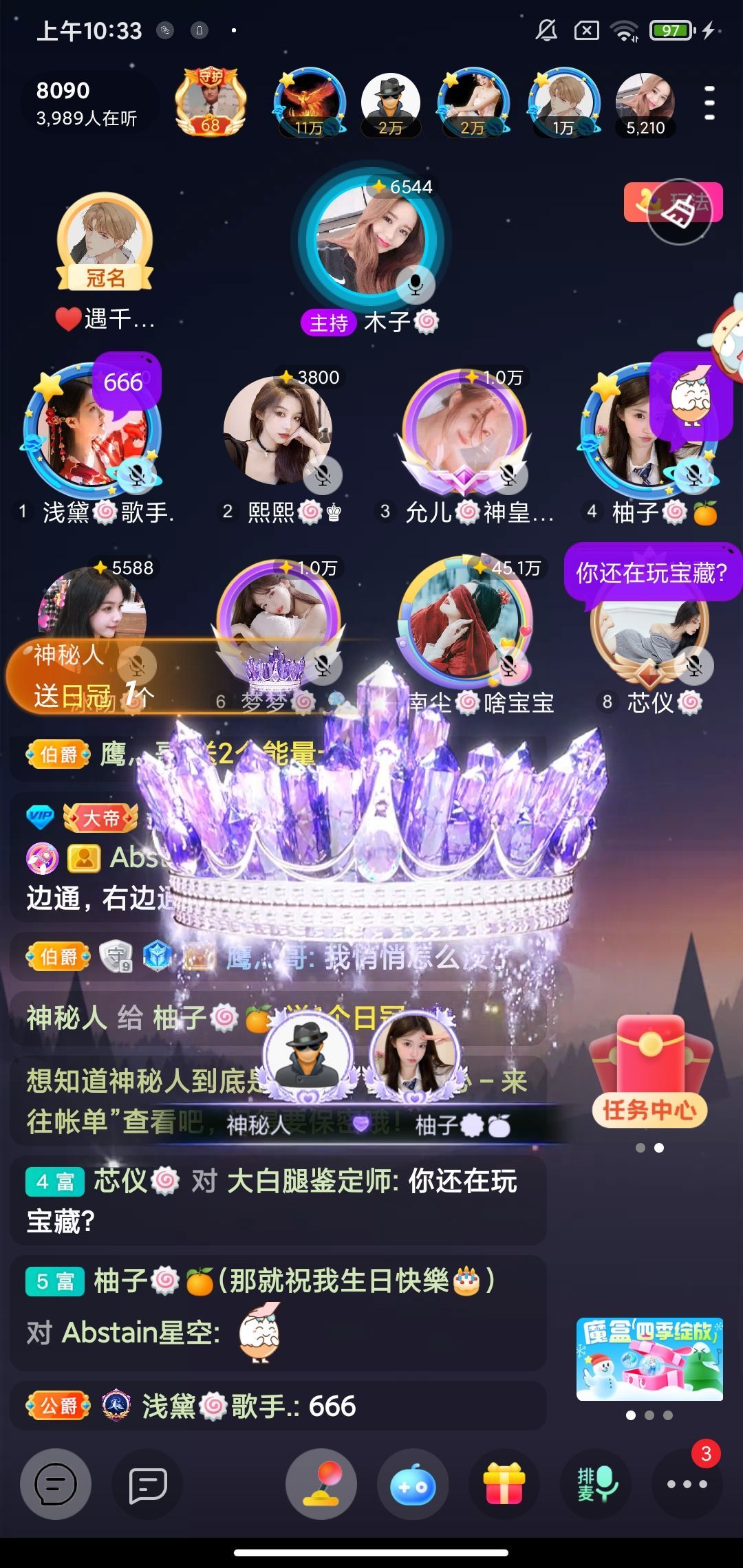
Task: Open the gift panel
Action: coord(504,1484)
